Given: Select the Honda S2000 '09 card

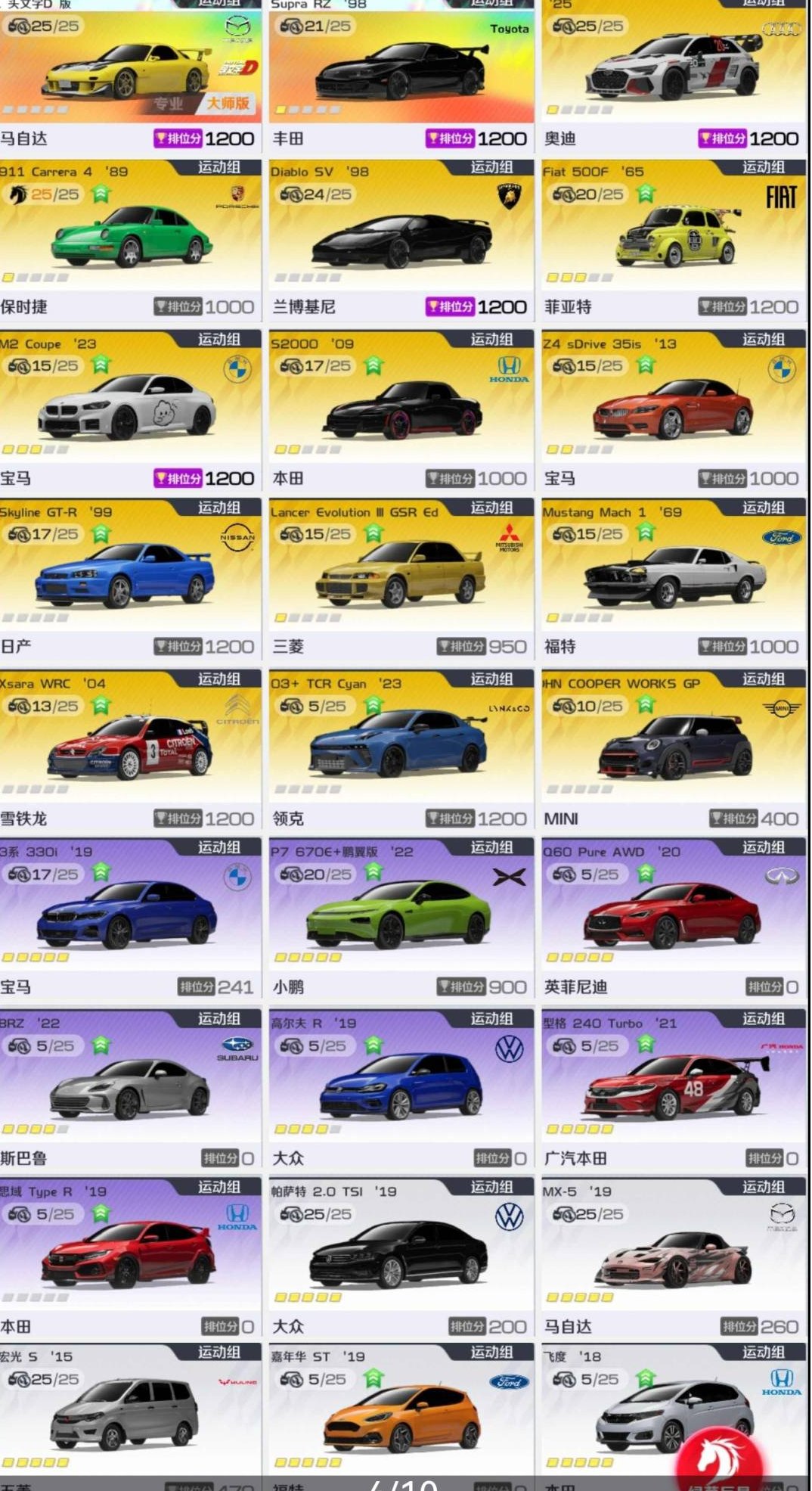Looking at the screenshot, I should pyautogui.click(x=401, y=411).
